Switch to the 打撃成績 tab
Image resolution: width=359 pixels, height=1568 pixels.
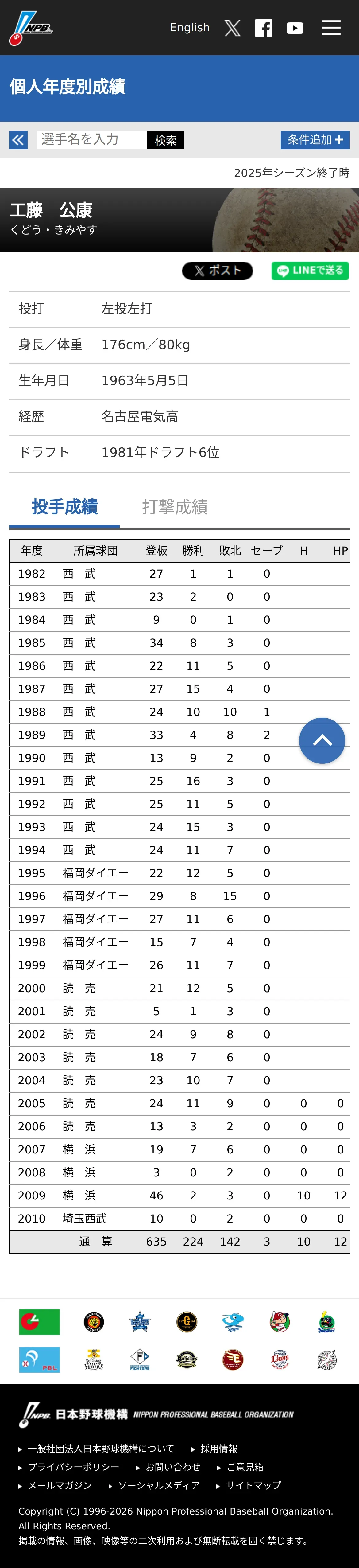(x=175, y=506)
